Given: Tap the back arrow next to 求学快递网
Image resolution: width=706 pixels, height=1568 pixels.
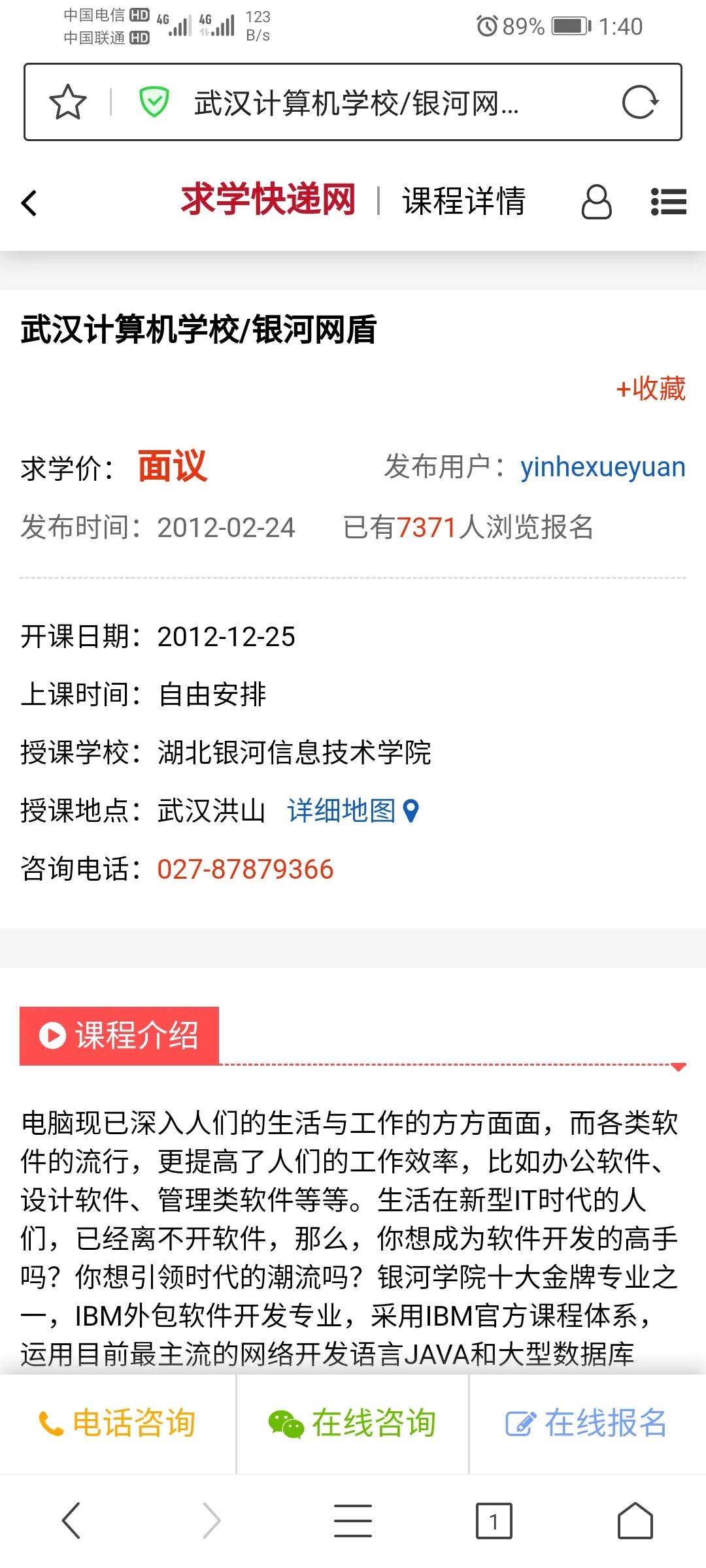Looking at the screenshot, I should [x=28, y=203].
